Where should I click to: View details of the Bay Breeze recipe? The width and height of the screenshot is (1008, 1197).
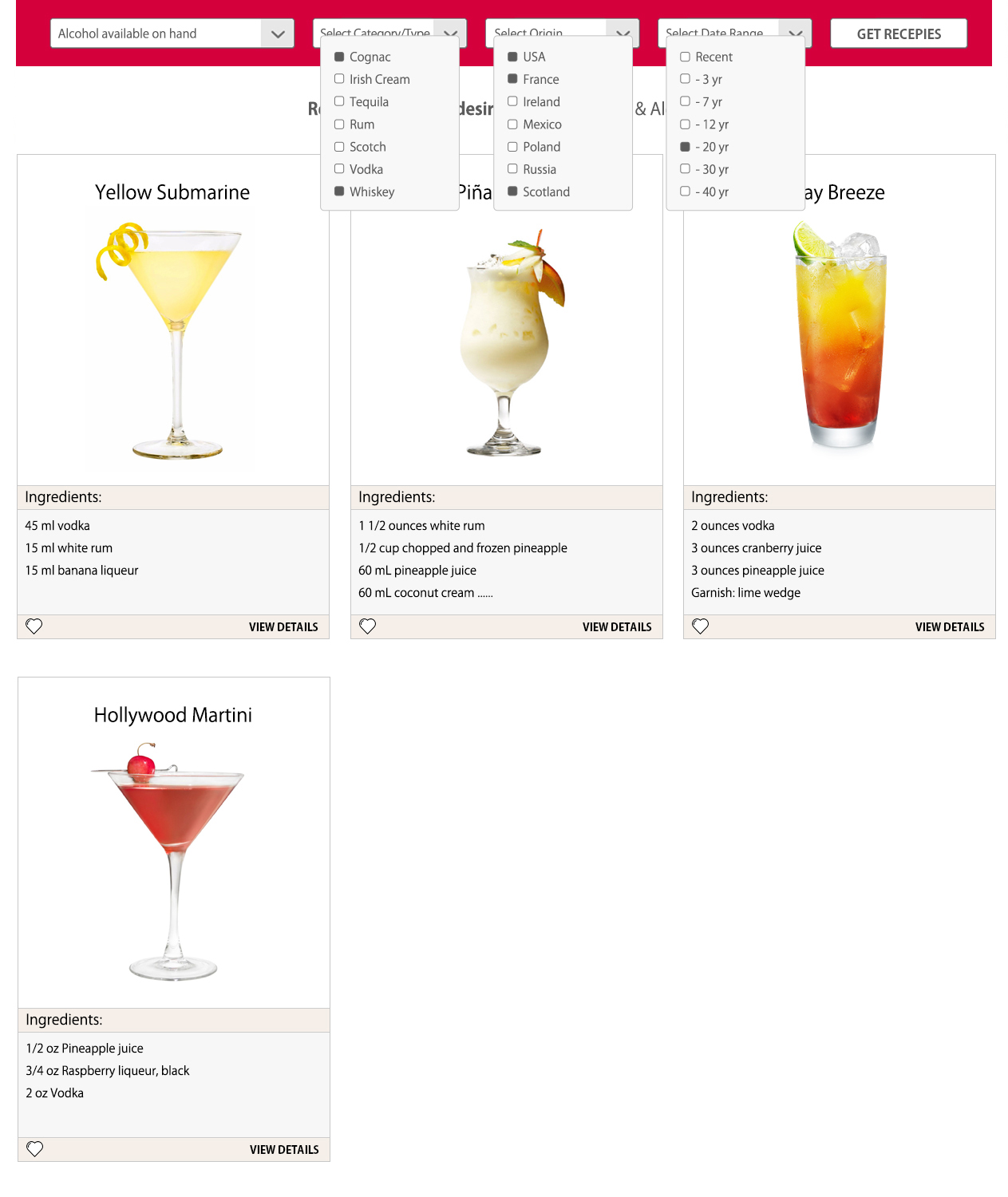(x=949, y=627)
